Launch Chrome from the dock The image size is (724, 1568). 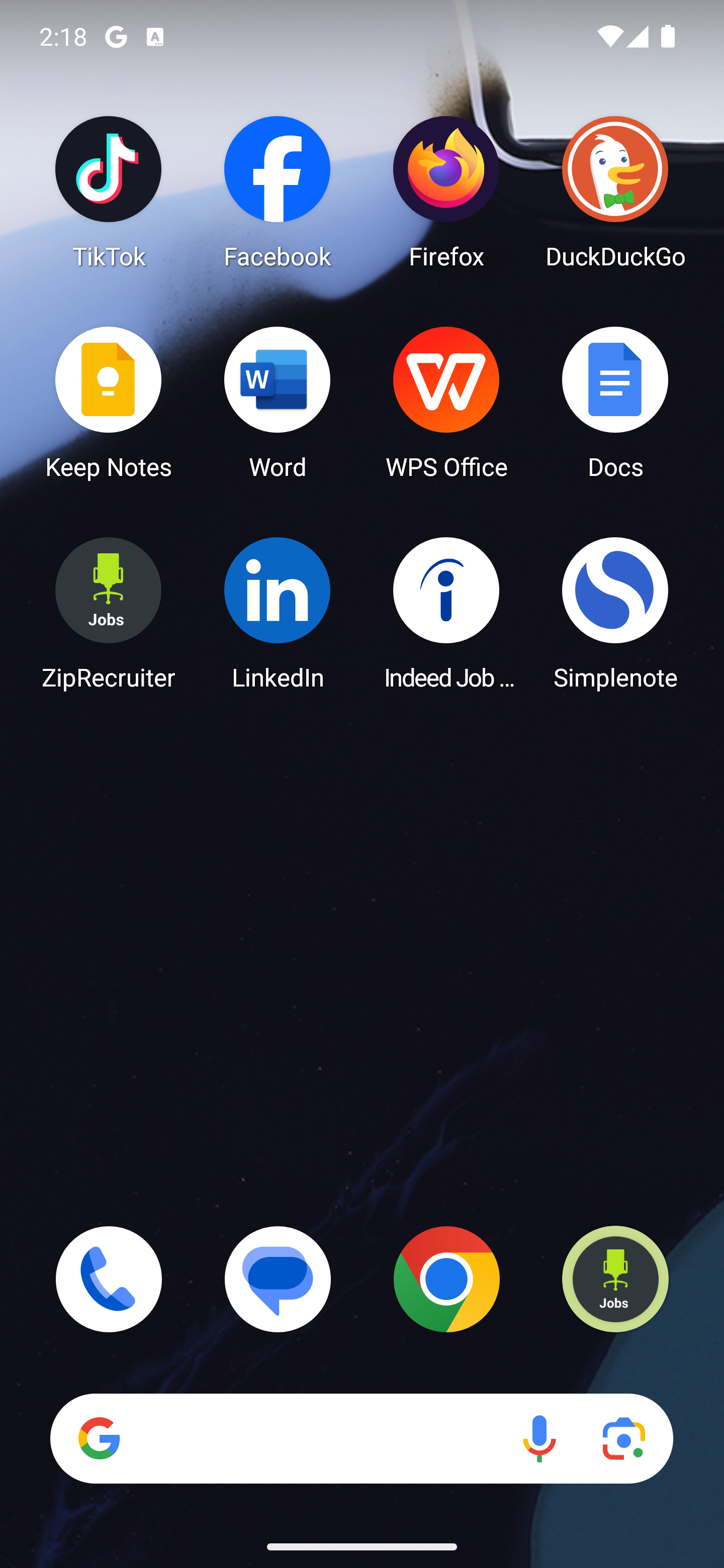pos(446,1279)
